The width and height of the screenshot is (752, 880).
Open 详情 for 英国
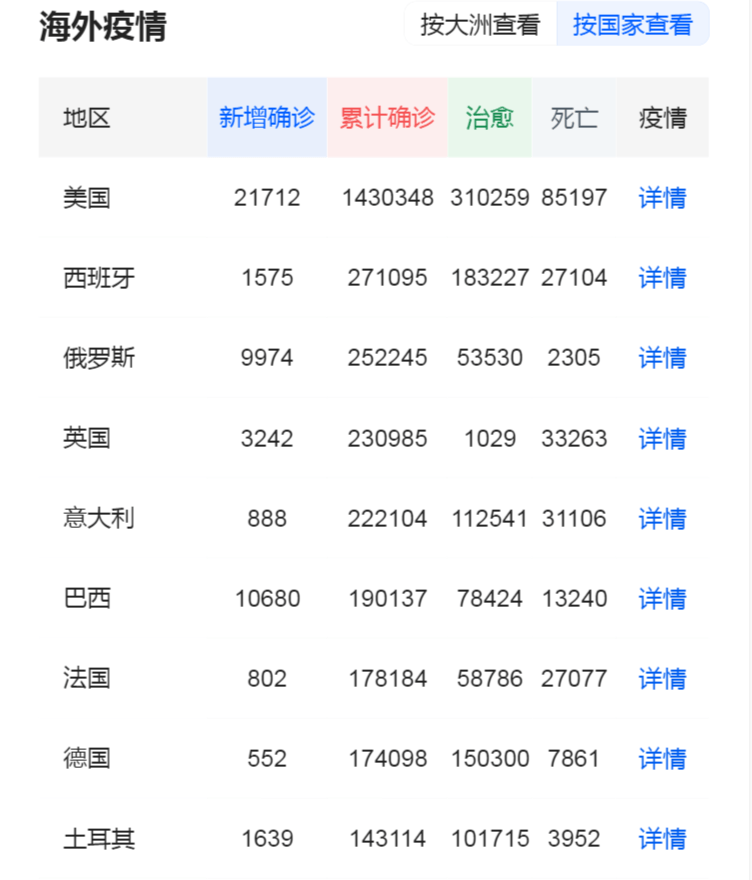pyautogui.click(x=663, y=438)
